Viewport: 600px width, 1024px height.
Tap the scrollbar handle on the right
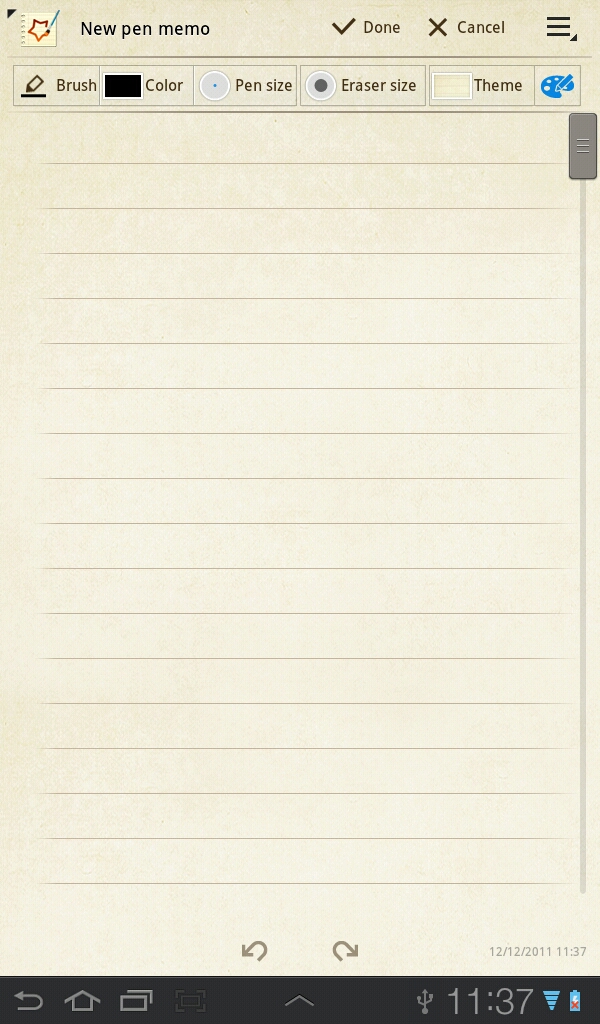coord(582,146)
